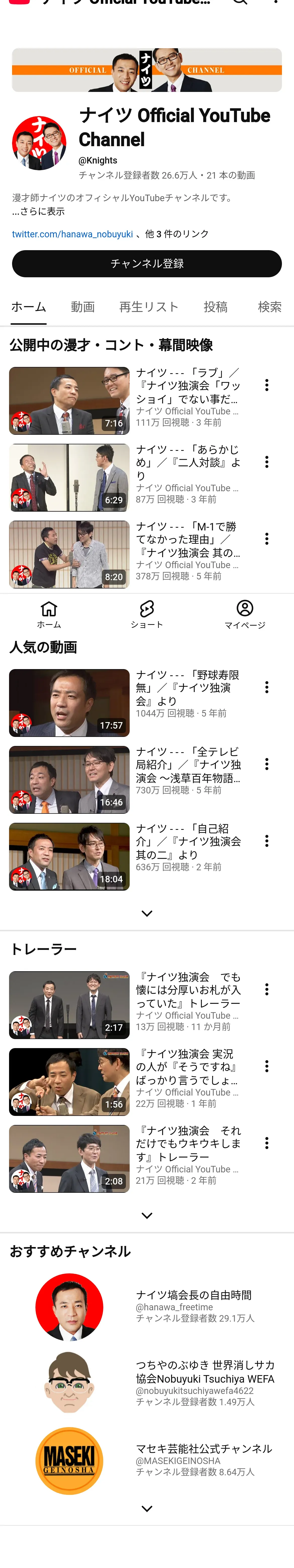The height and width of the screenshot is (1568, 294).
Task: Expand channel description with ...さらに表示
Action: pyautogui.click(x=38, y=212)
